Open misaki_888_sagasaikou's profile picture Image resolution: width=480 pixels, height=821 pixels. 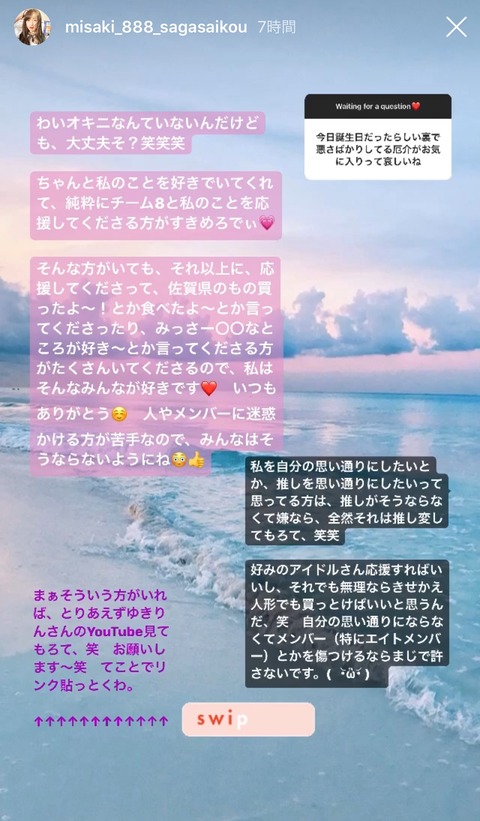click(32, 27)
